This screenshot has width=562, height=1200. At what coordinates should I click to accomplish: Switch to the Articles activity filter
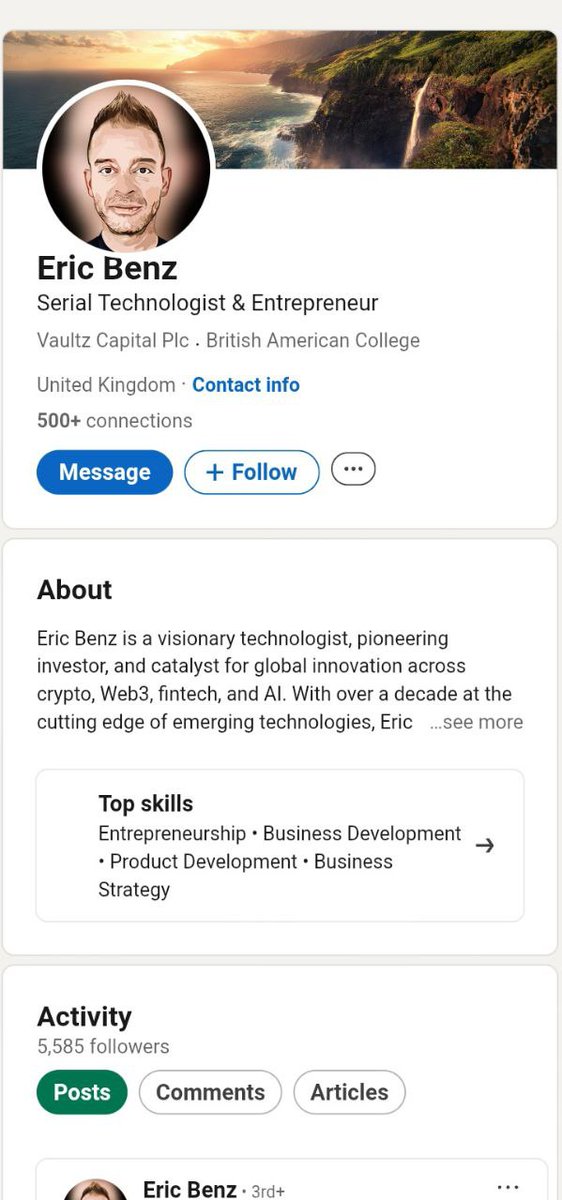[349, 1092]
